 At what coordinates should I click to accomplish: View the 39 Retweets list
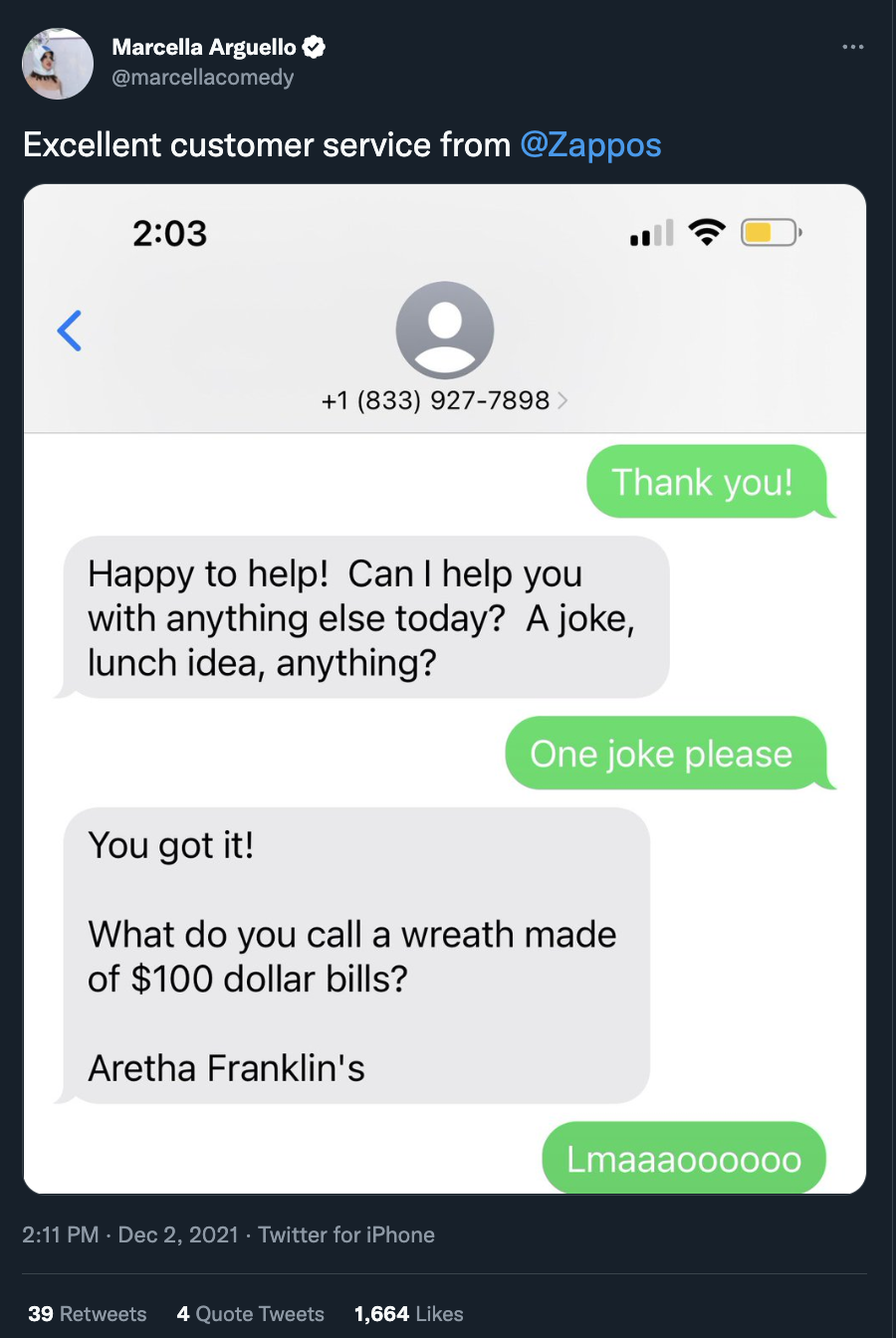tap(88, 1313)
